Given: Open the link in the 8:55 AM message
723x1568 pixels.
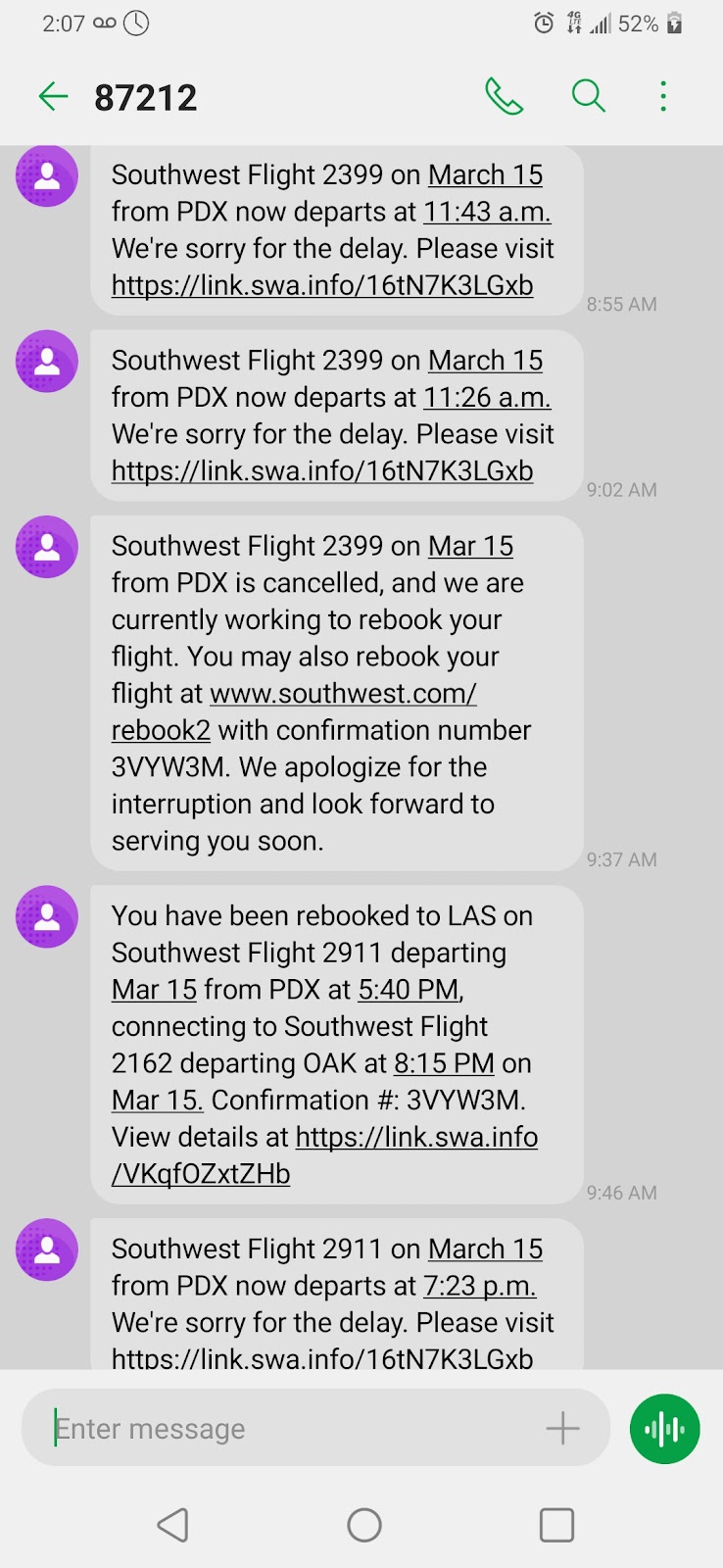Looking at the screenshot, I should click(x=322, y=286).
